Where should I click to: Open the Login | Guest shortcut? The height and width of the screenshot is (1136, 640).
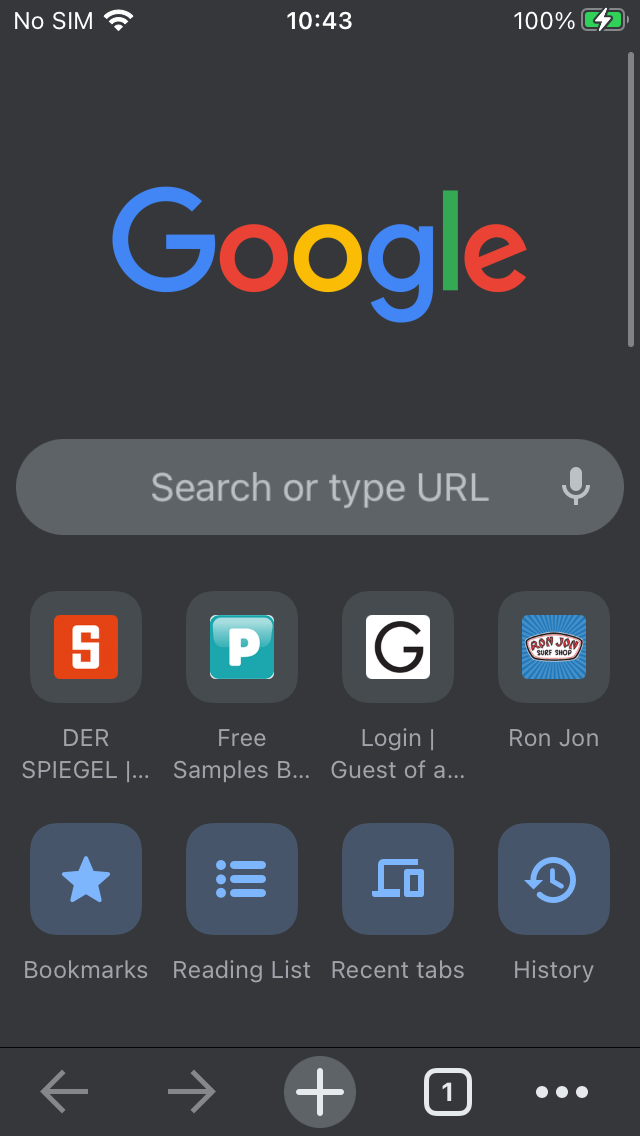tap(398, 647)
